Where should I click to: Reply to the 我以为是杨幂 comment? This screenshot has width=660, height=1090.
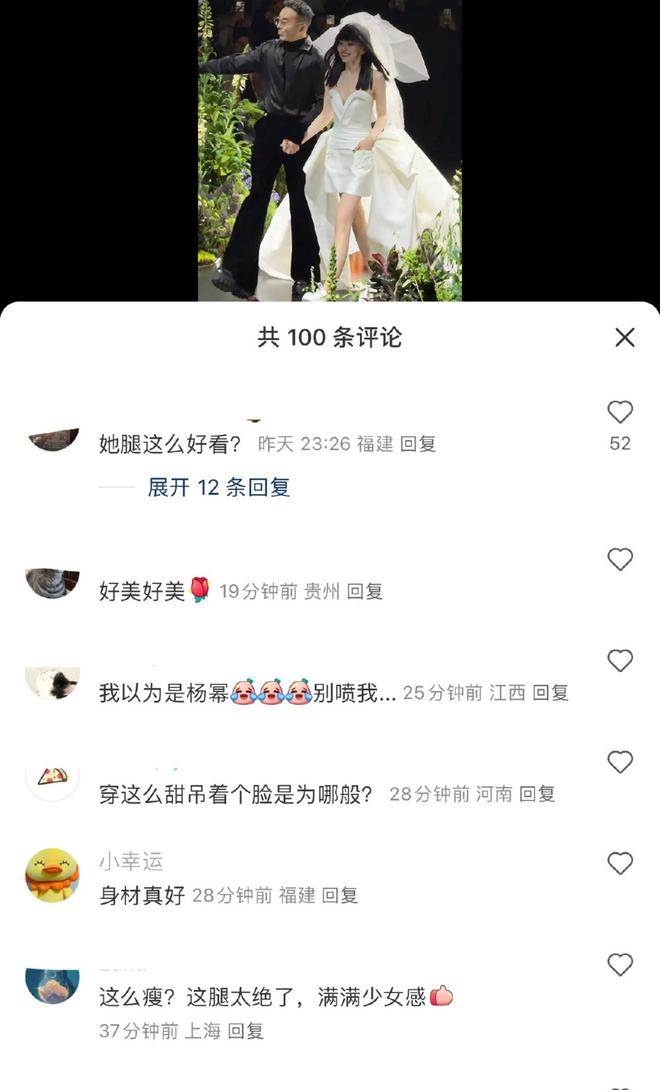550,692
